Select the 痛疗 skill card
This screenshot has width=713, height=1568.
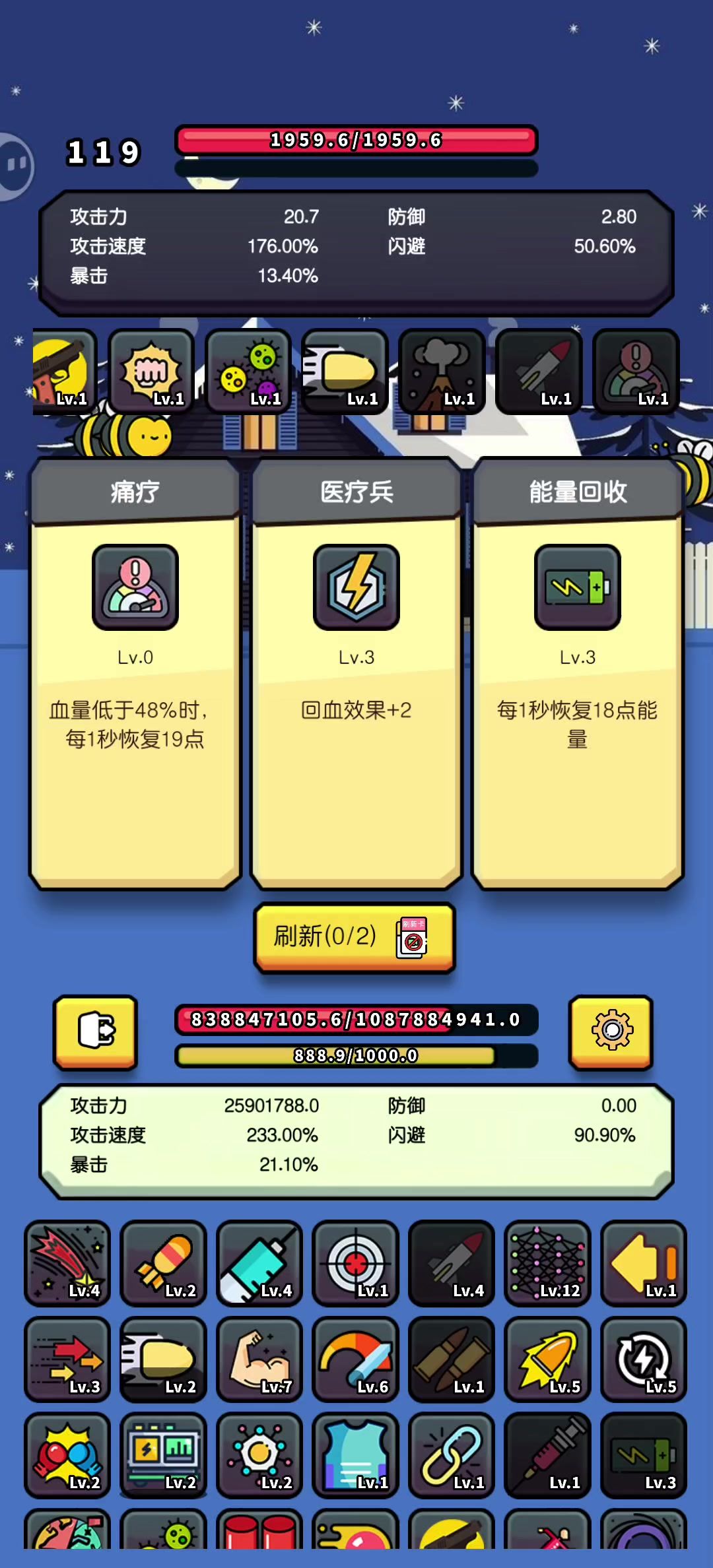pyautogui.click(x=135, y=673)
